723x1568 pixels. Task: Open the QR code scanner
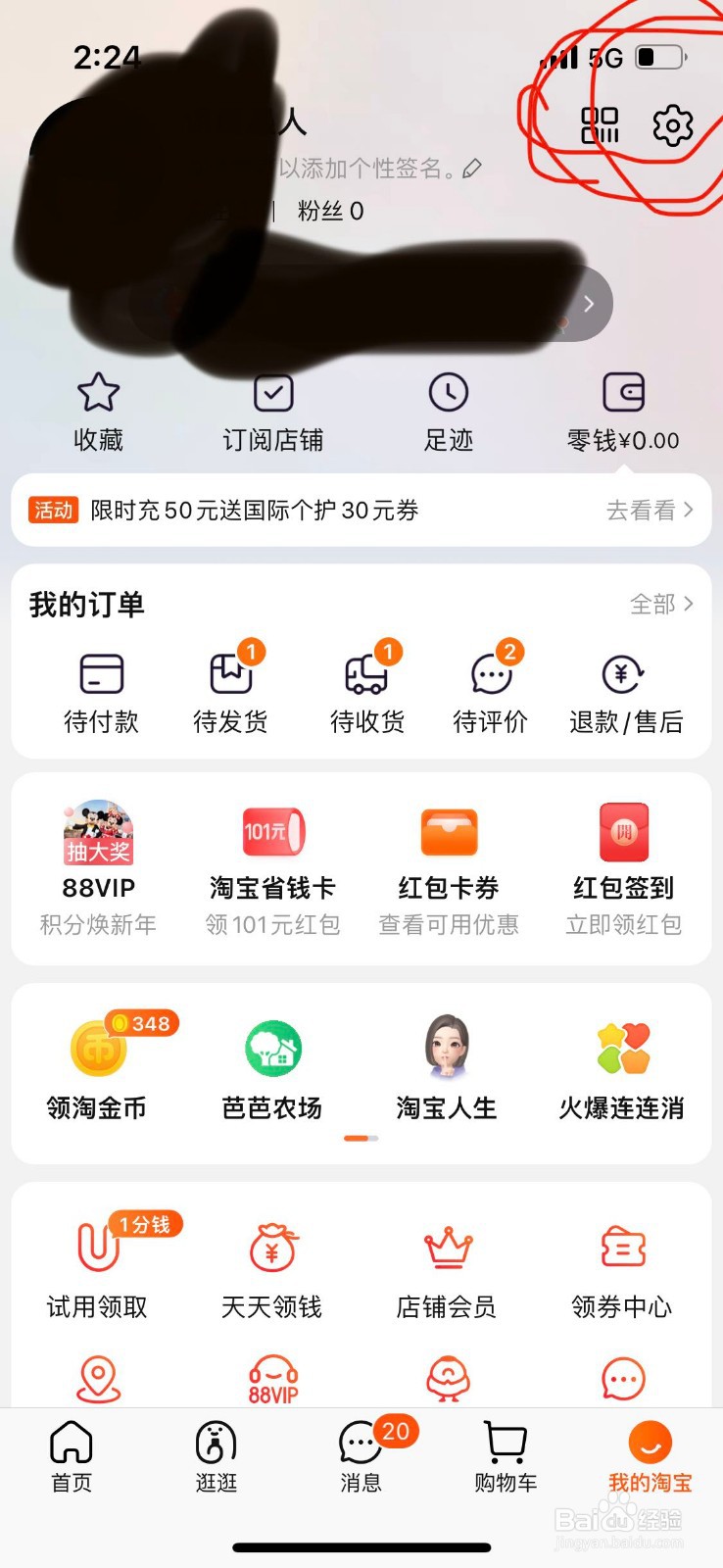click(x=599, y=125)
